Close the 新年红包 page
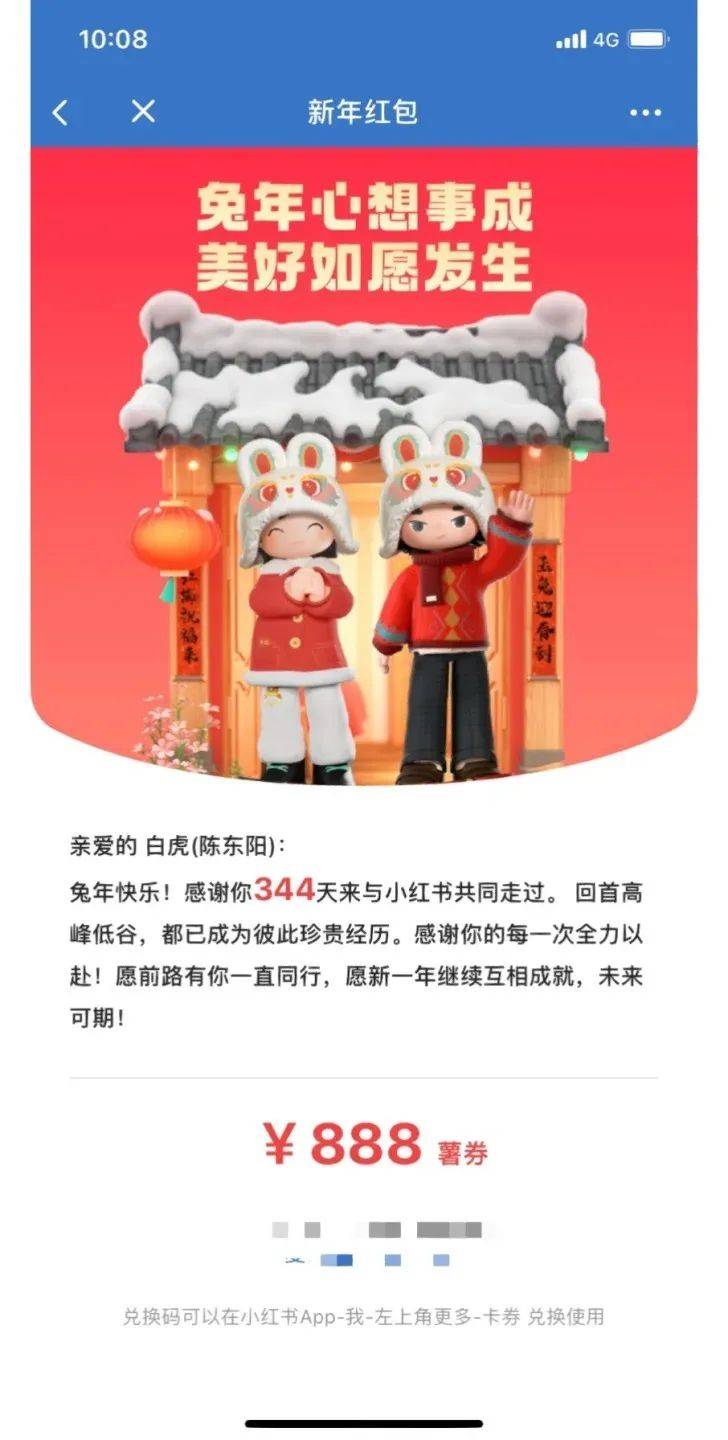Viewport: 728px width, 1440px height. 143,111
